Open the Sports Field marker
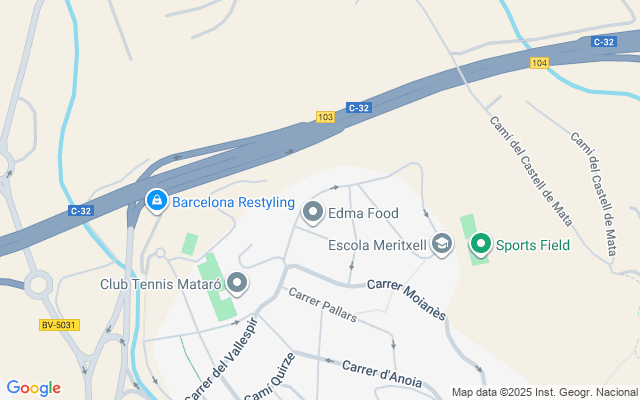This screenshot has width=640, height=400. 480,244
